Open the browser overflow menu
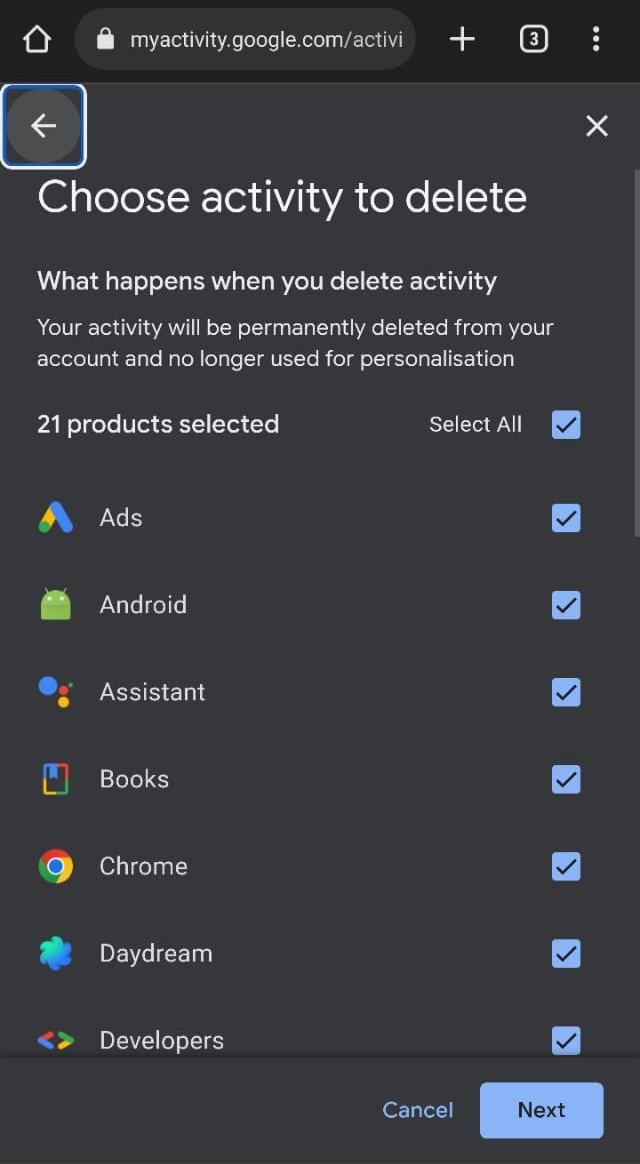The width and height of the screenshot is (640, 1164). click(596, 39)
